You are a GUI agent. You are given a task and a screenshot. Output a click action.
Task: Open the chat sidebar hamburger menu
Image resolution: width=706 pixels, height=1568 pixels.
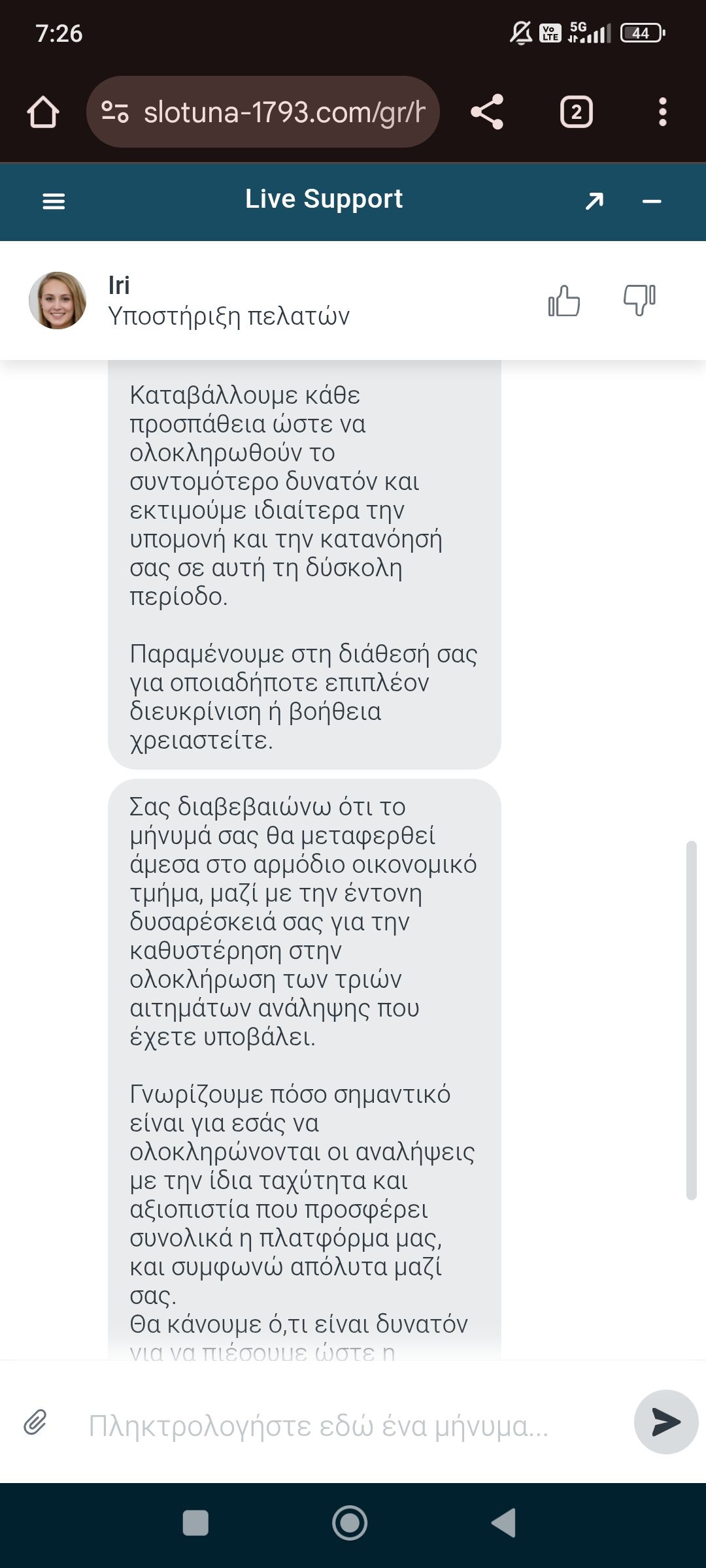click(52, 201)
